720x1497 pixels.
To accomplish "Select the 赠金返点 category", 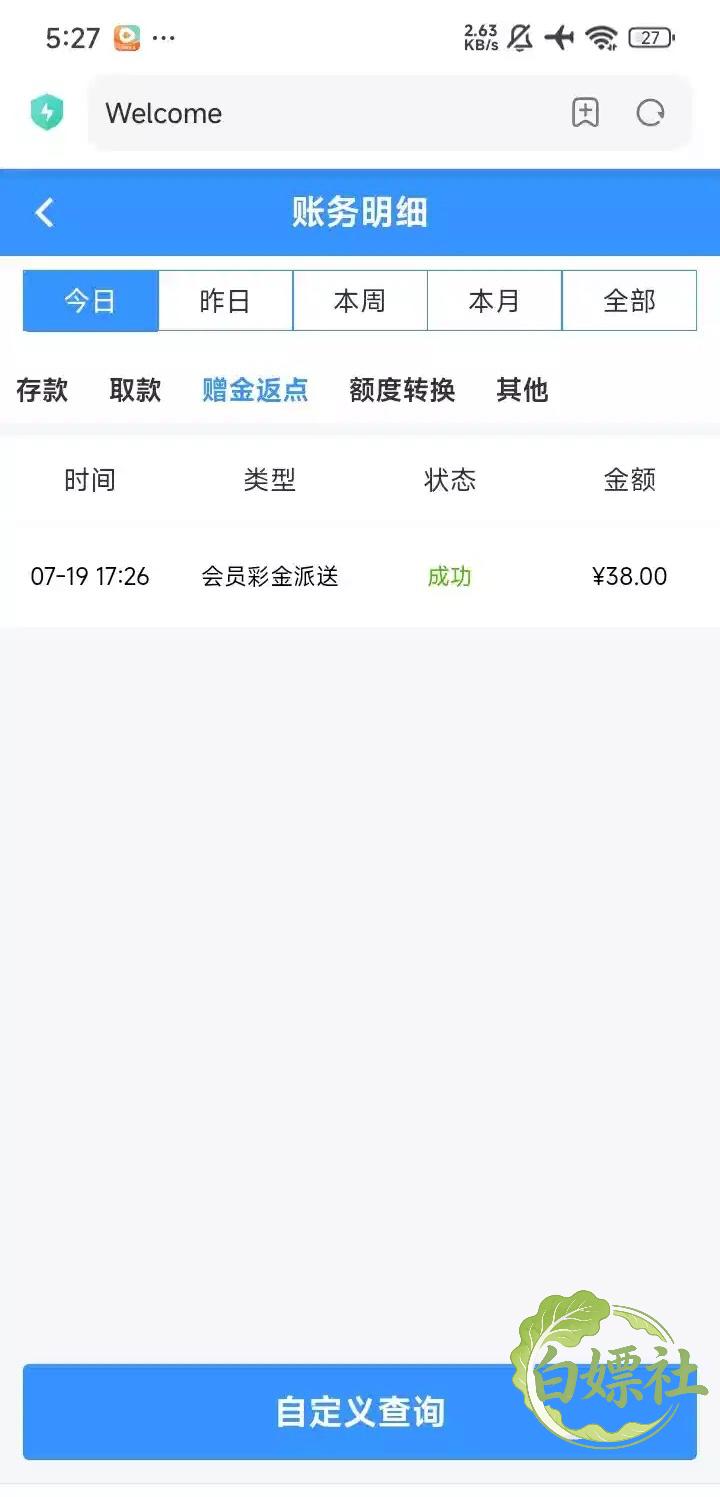I will [x=255, y=390].
